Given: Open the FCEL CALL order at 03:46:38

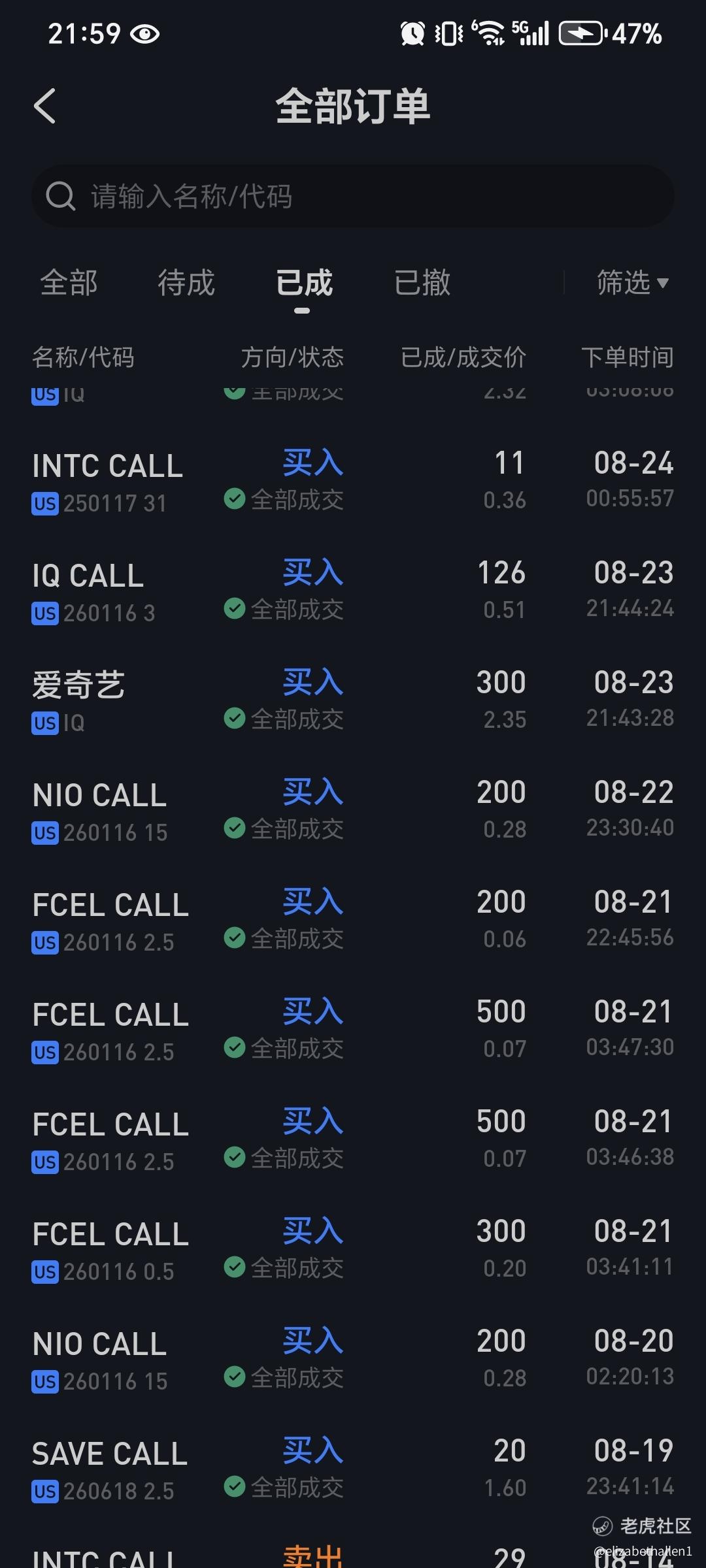Looking at the screenshot, I should [353, 1141].
